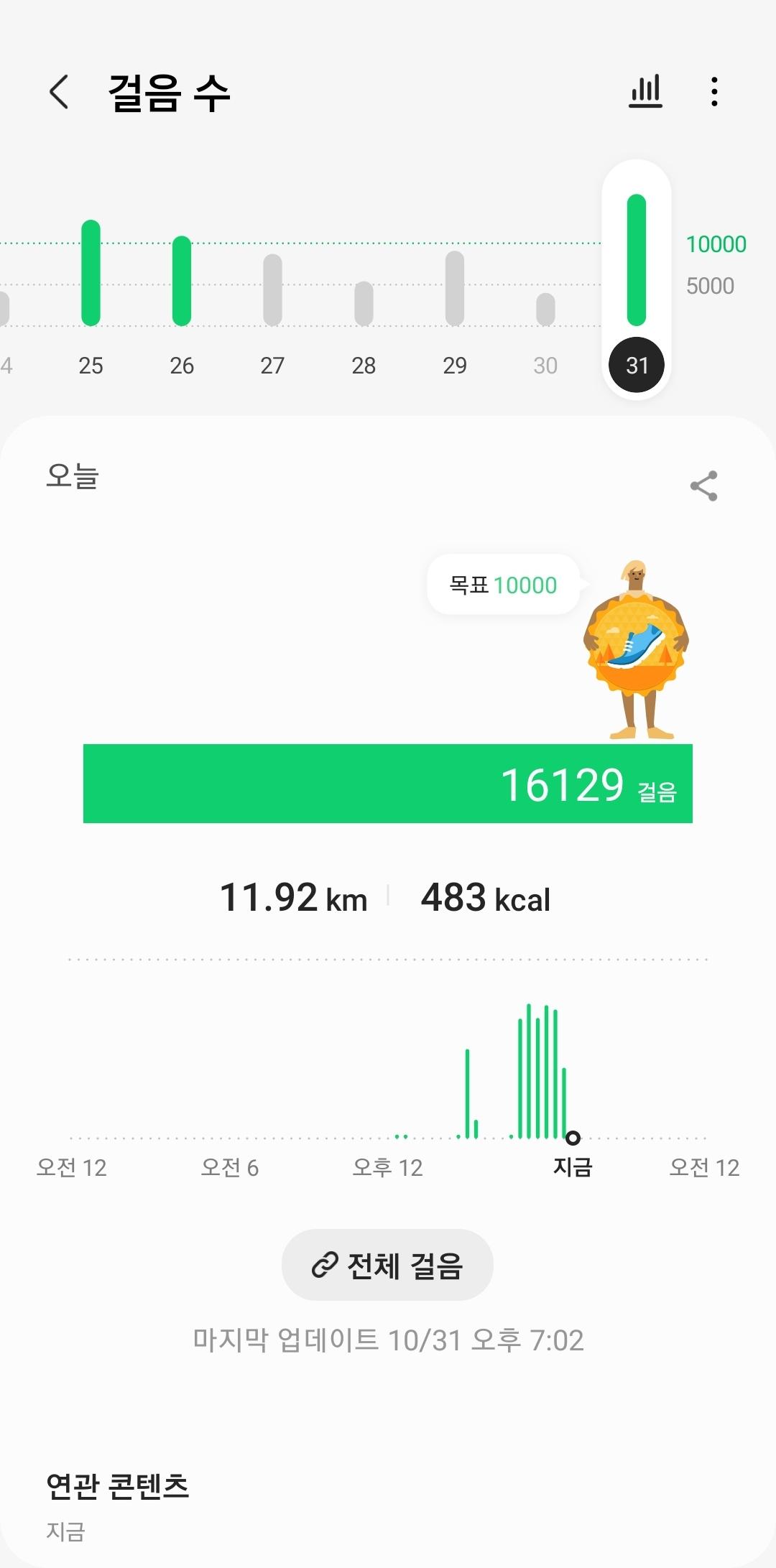The image size is (776, 1568).
Task: Open the three-dot overflow menu
Action: [713, 92]
